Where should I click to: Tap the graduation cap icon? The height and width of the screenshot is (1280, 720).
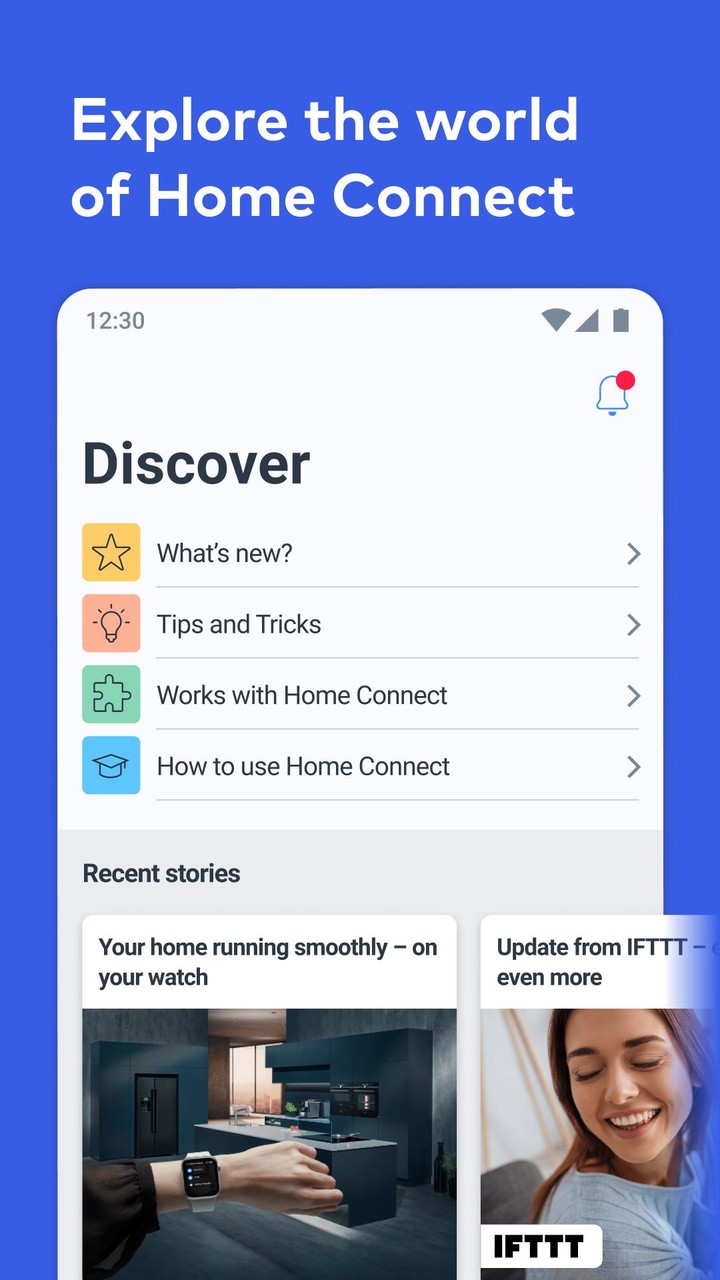coord(111,766)
